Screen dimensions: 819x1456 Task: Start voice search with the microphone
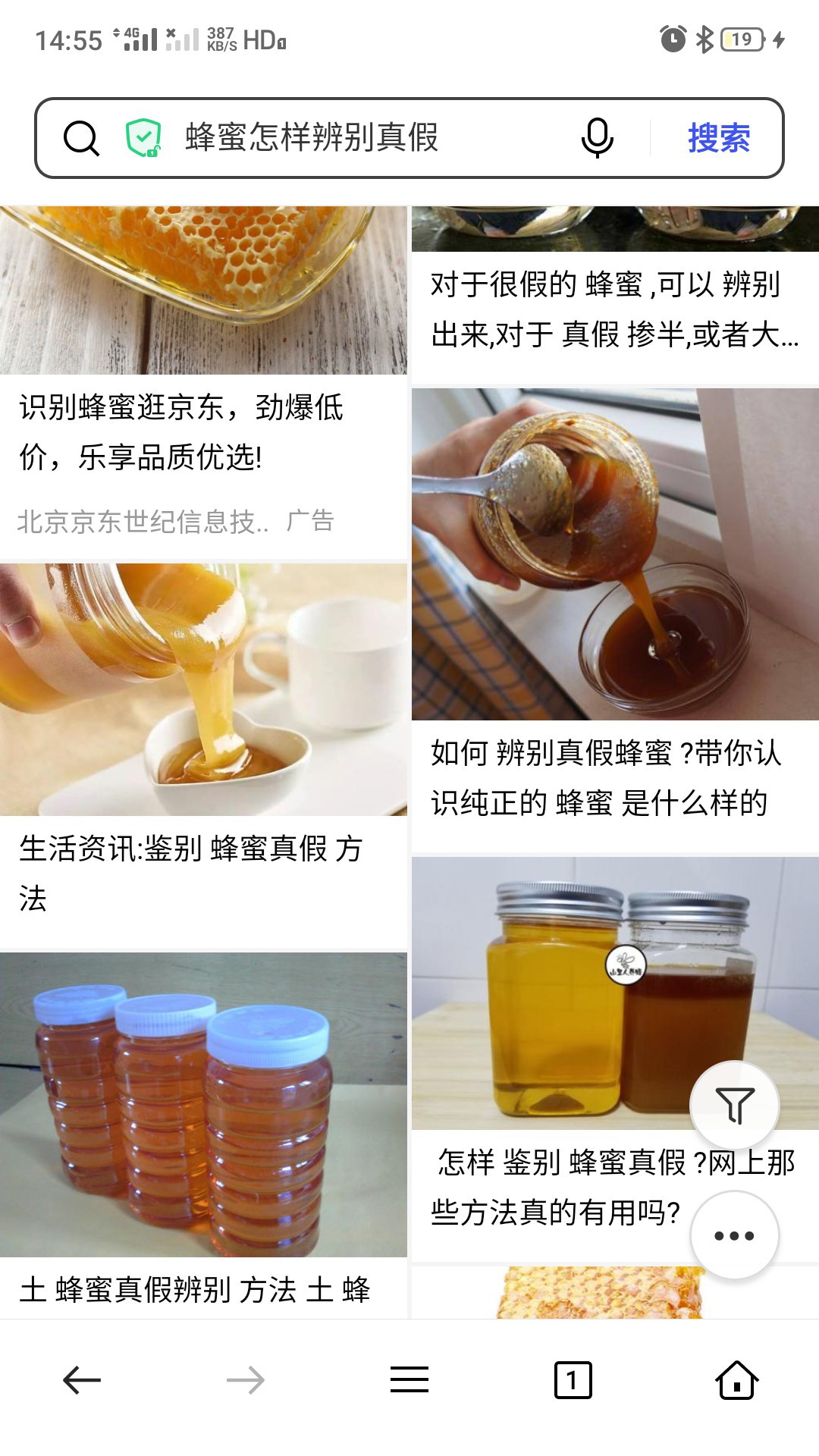pyautogui.click(x=597, y=138)
